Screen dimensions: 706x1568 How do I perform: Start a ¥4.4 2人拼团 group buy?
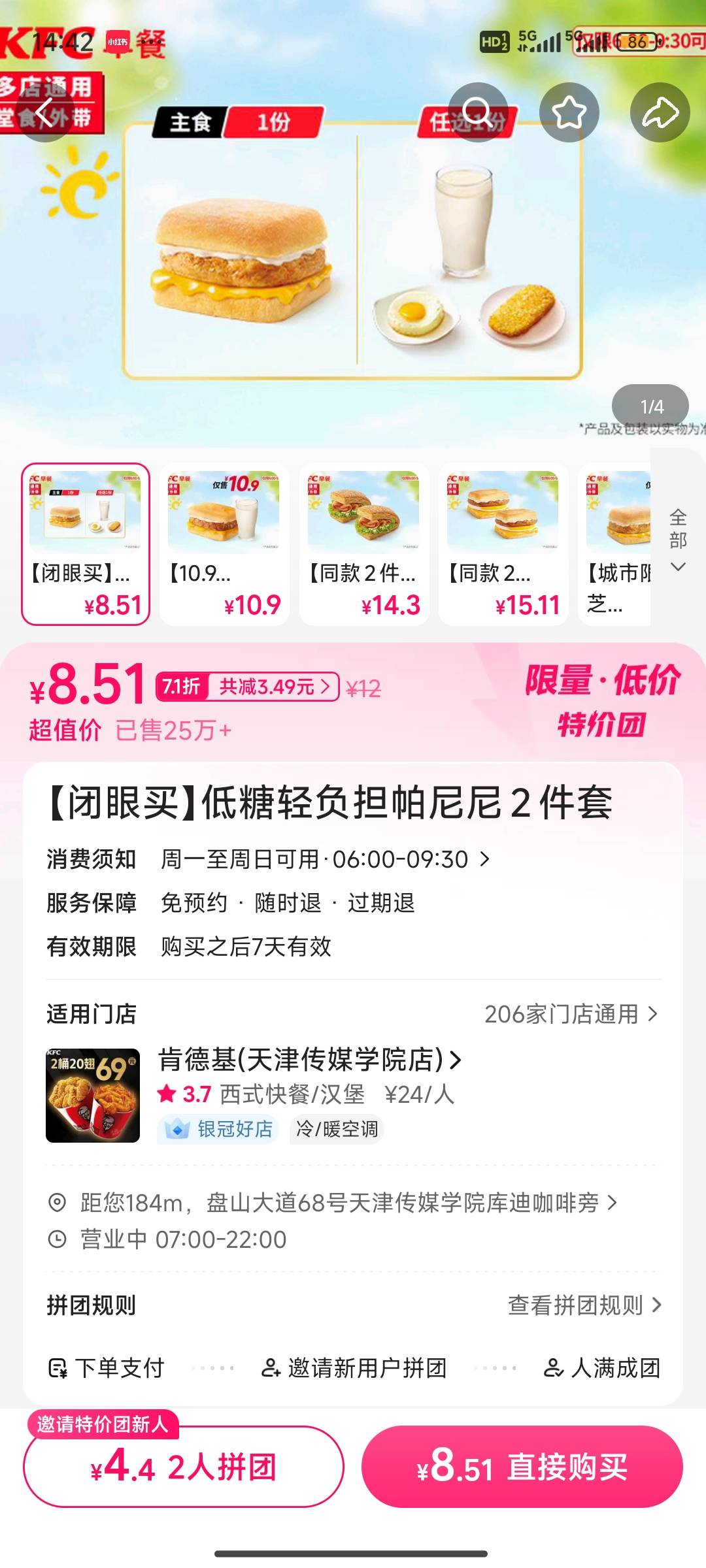tap(184, 1467)
